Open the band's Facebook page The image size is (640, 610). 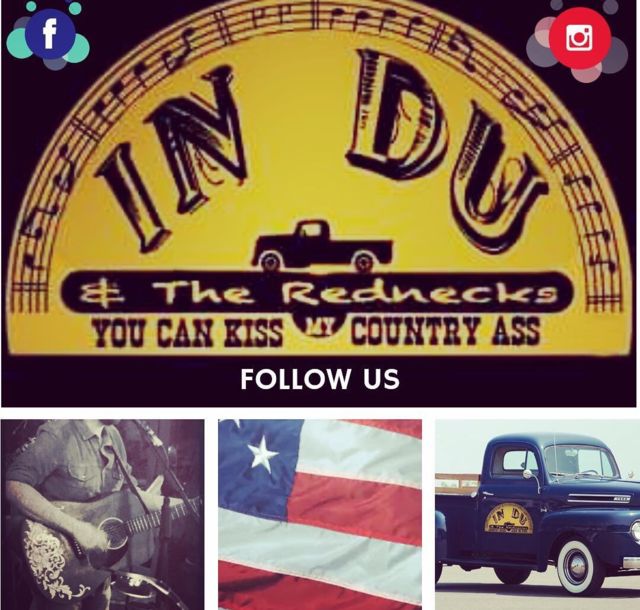(46, 34)
